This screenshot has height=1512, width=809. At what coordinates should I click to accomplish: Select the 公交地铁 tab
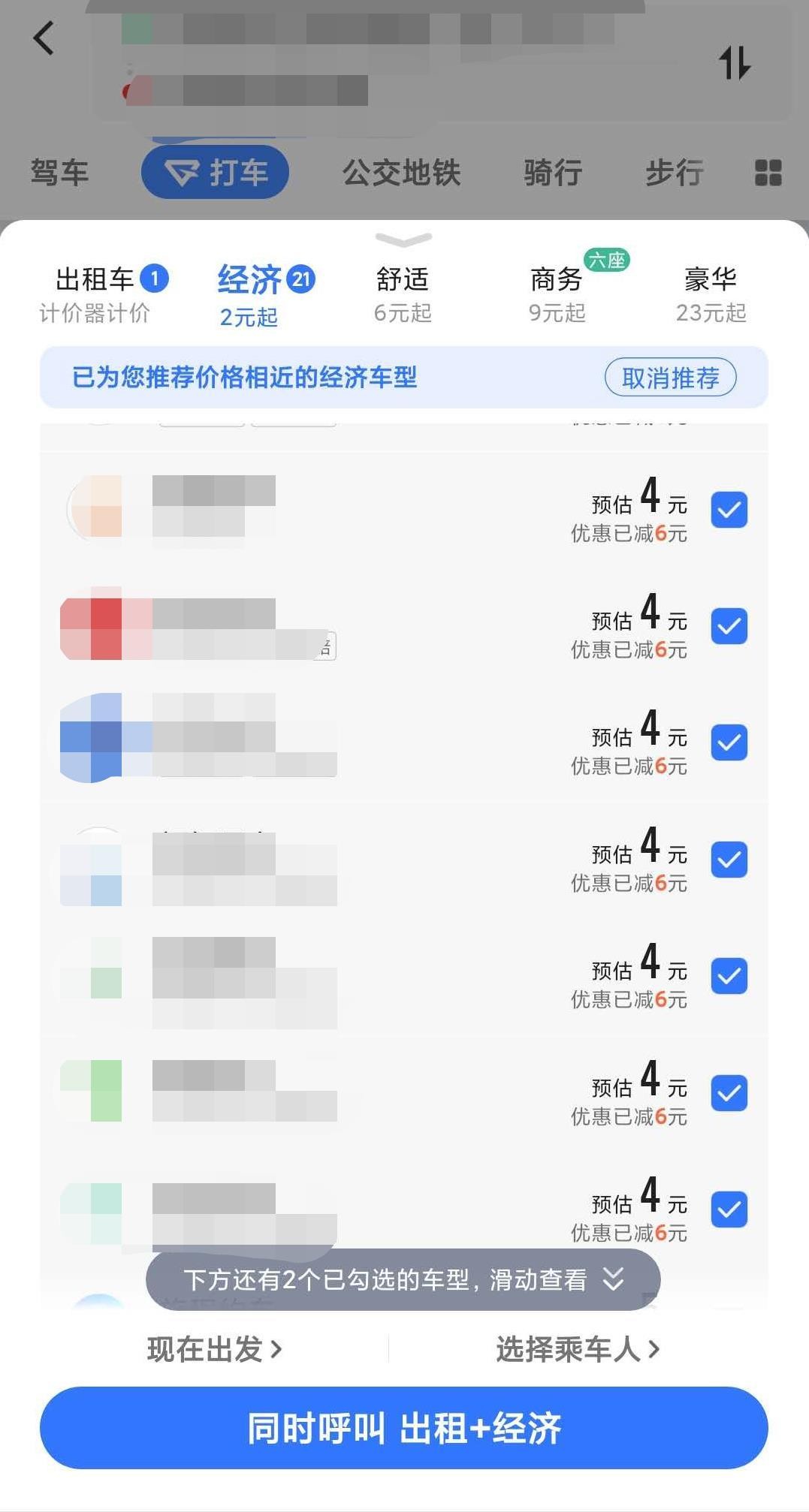pos(401,173)
